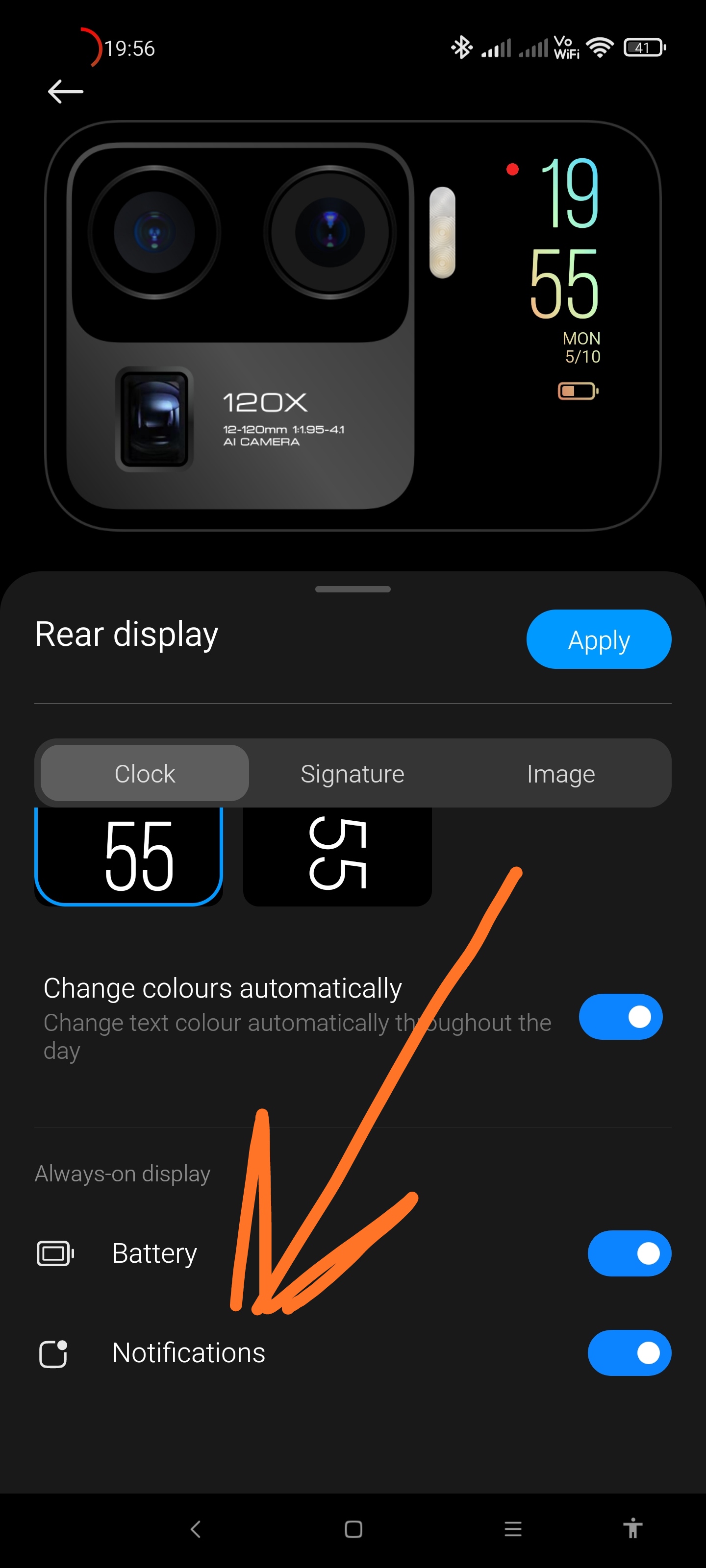Turn off Battery on always-on display

pos(629,1253)
